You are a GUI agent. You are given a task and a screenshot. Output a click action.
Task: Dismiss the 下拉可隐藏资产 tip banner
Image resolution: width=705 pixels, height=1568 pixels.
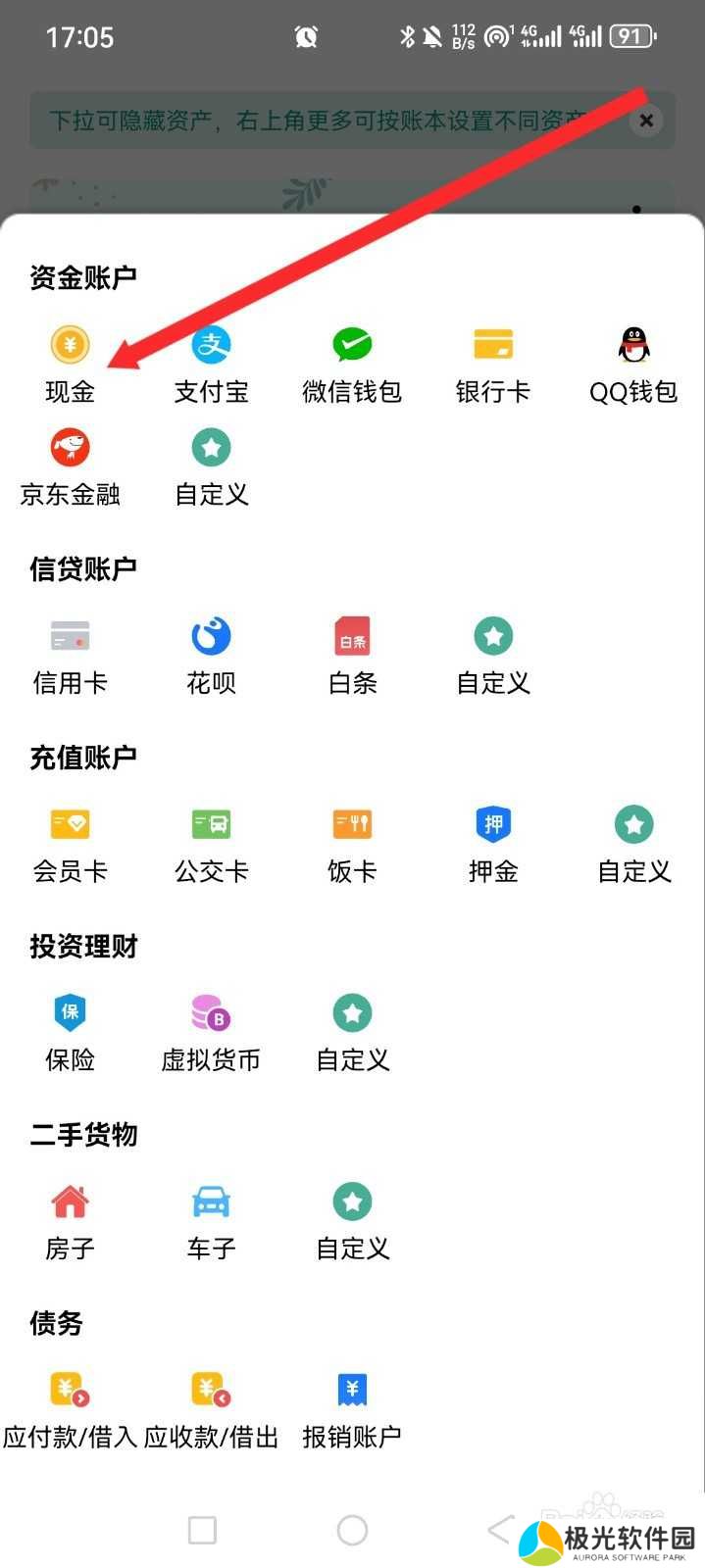646,121
